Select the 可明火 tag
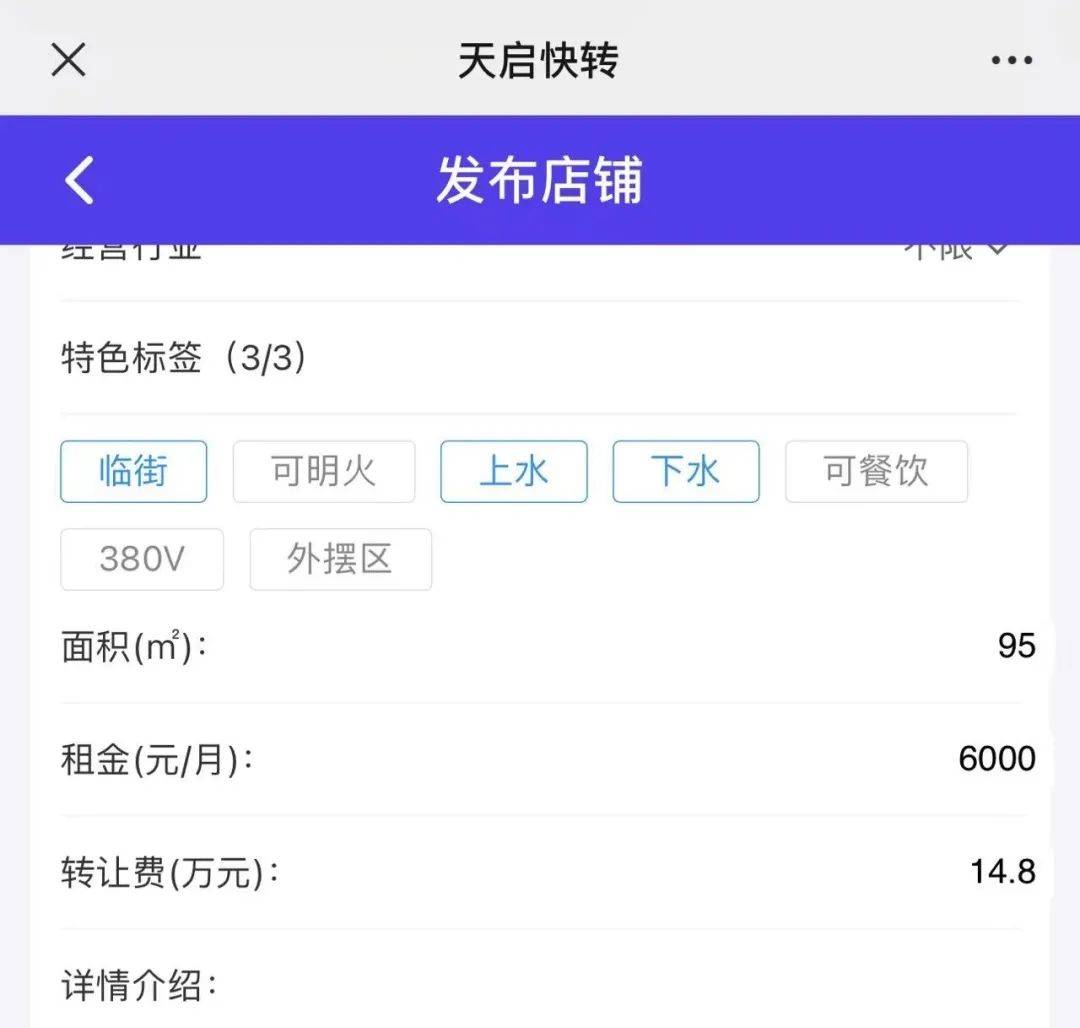 pos(324,471)
